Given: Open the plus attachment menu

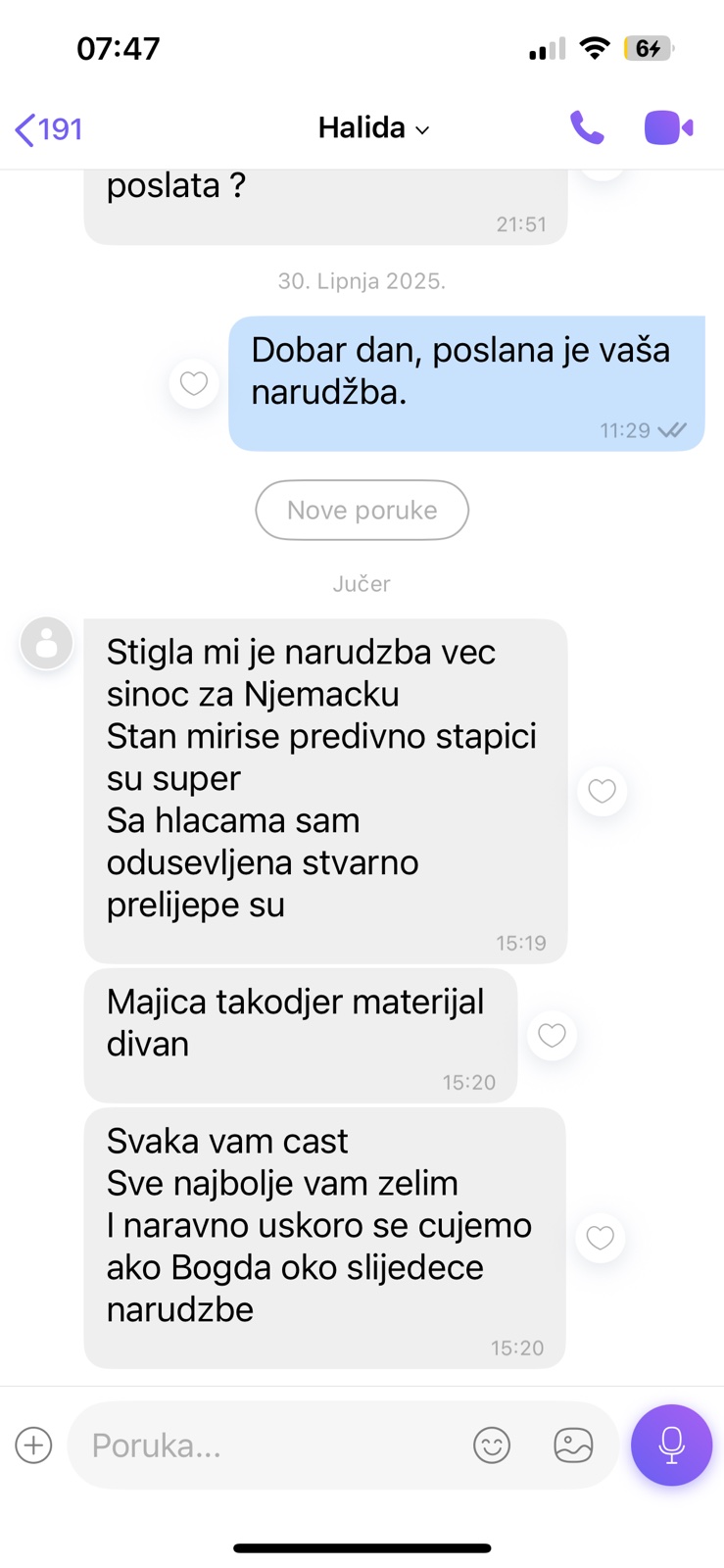Looking at the screenshot, I should (x=33, y=1445).
